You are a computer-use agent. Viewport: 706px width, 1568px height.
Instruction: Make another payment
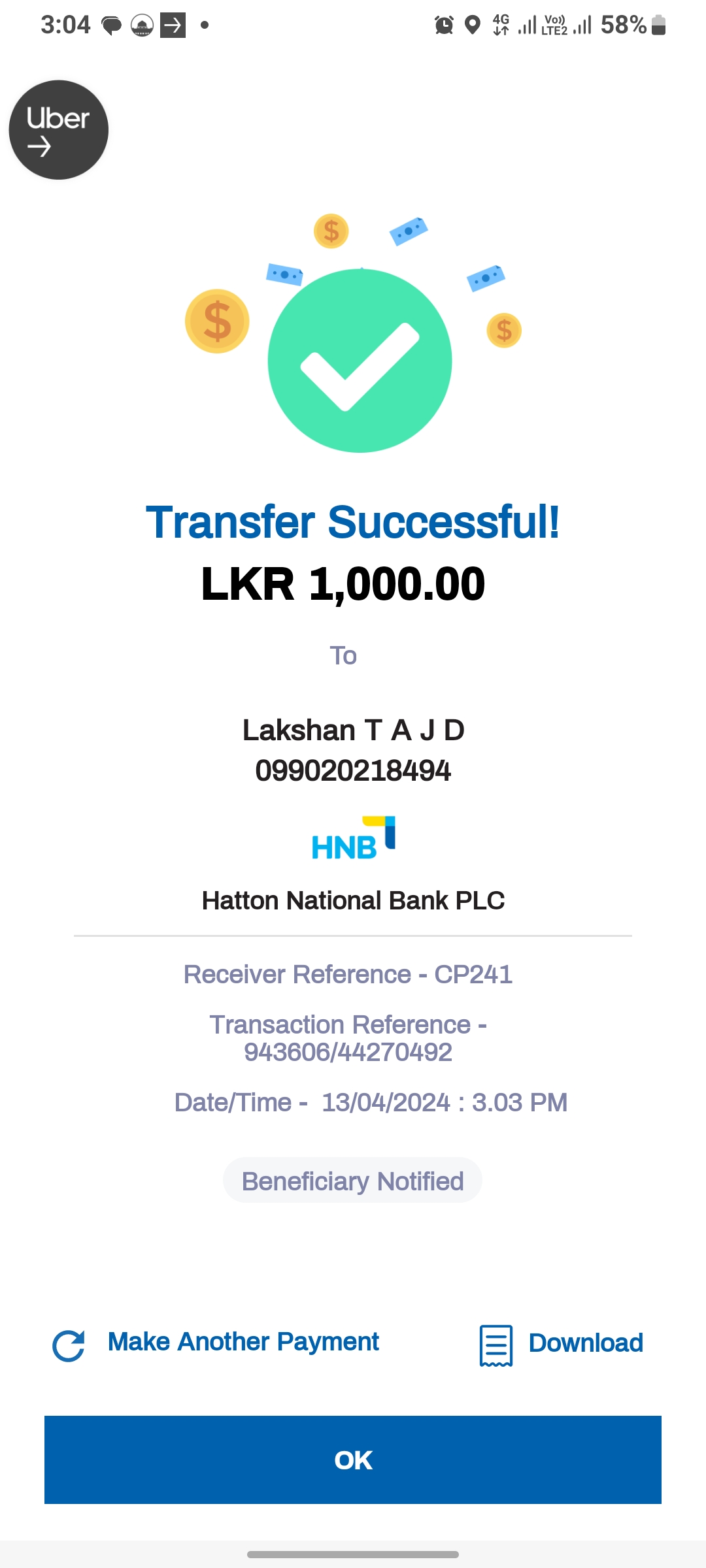[x=217, y=1343]
